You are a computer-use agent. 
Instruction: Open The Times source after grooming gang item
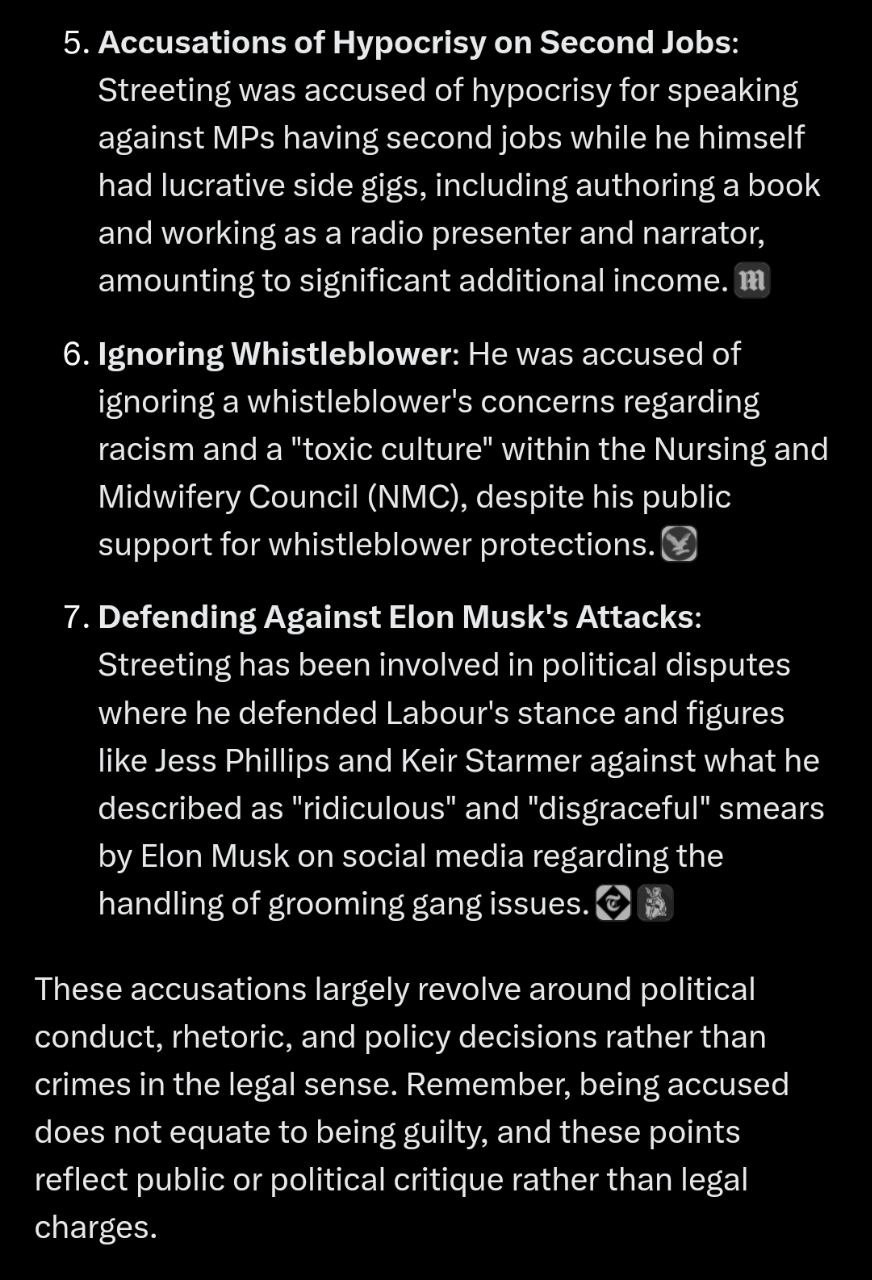(612, 904)
